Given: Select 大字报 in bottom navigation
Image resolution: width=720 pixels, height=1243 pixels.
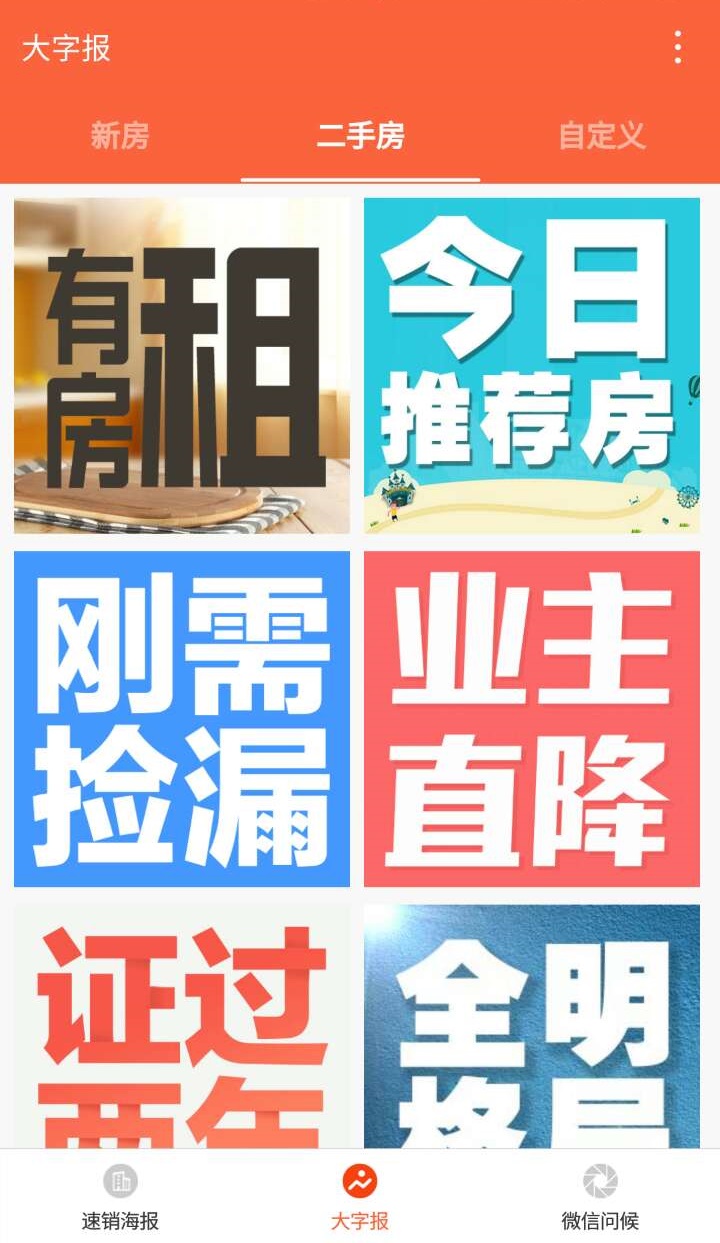Looking at the screenshot, I should [x=360, y=1197].
